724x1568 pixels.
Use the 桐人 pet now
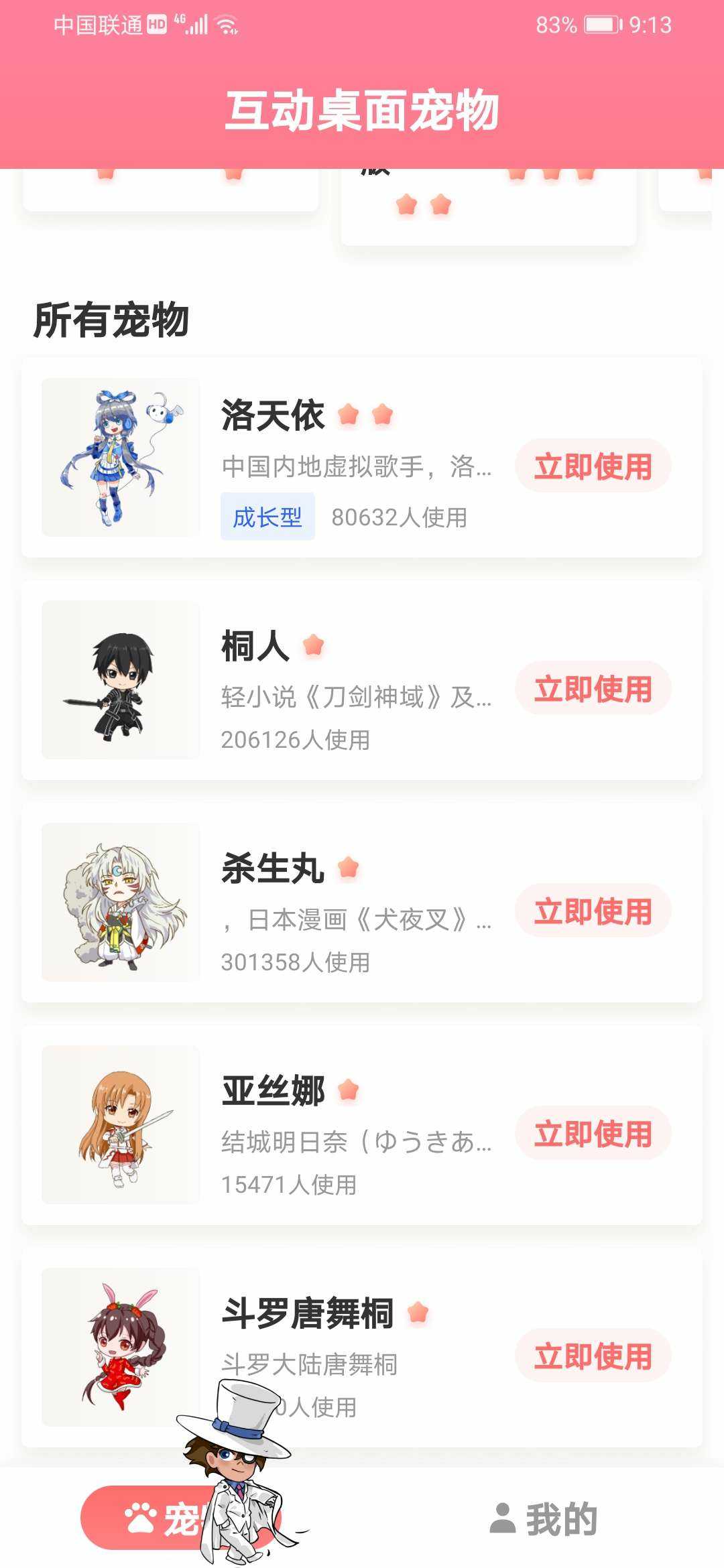pos(593,689)
